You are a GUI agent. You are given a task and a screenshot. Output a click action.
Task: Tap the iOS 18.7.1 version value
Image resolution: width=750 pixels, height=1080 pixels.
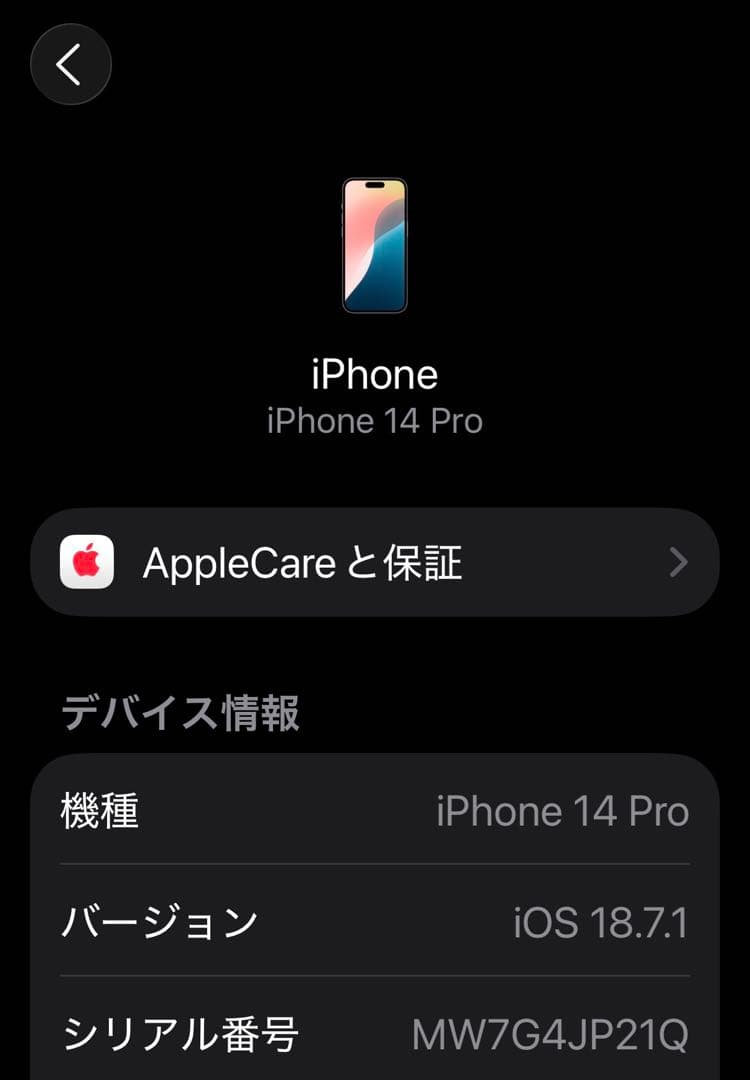pyautogui.click(x=601, y=923)
